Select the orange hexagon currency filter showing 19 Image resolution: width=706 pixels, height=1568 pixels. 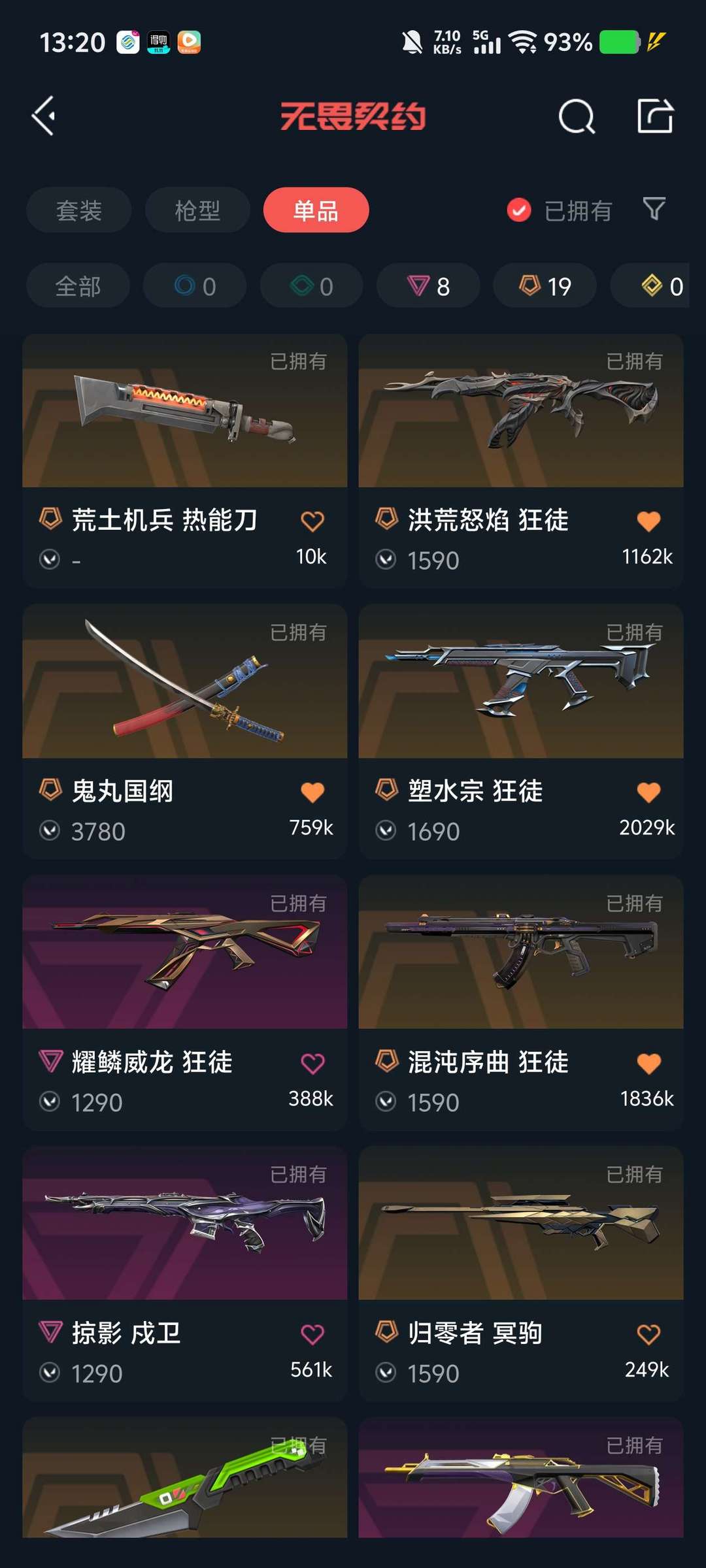(544, 285)
